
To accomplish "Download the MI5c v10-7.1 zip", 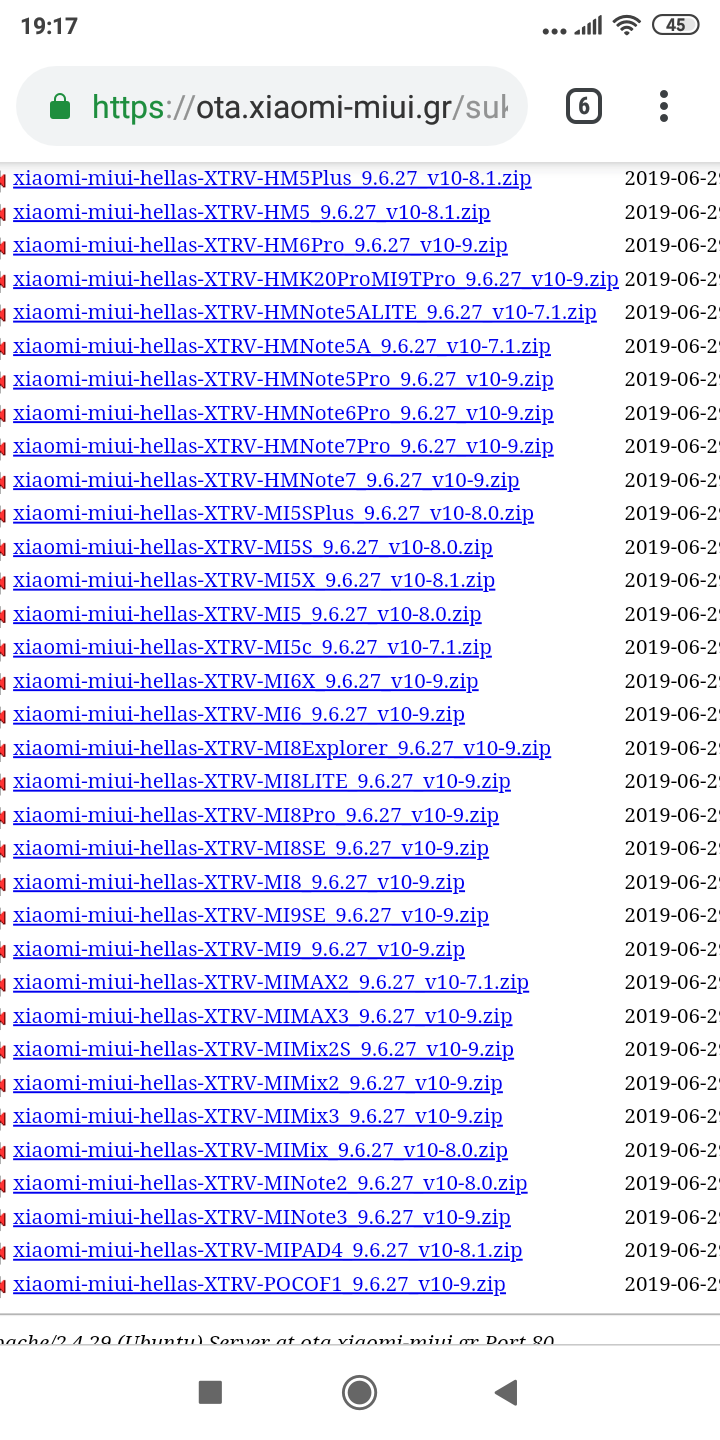I will pos(252,648).
